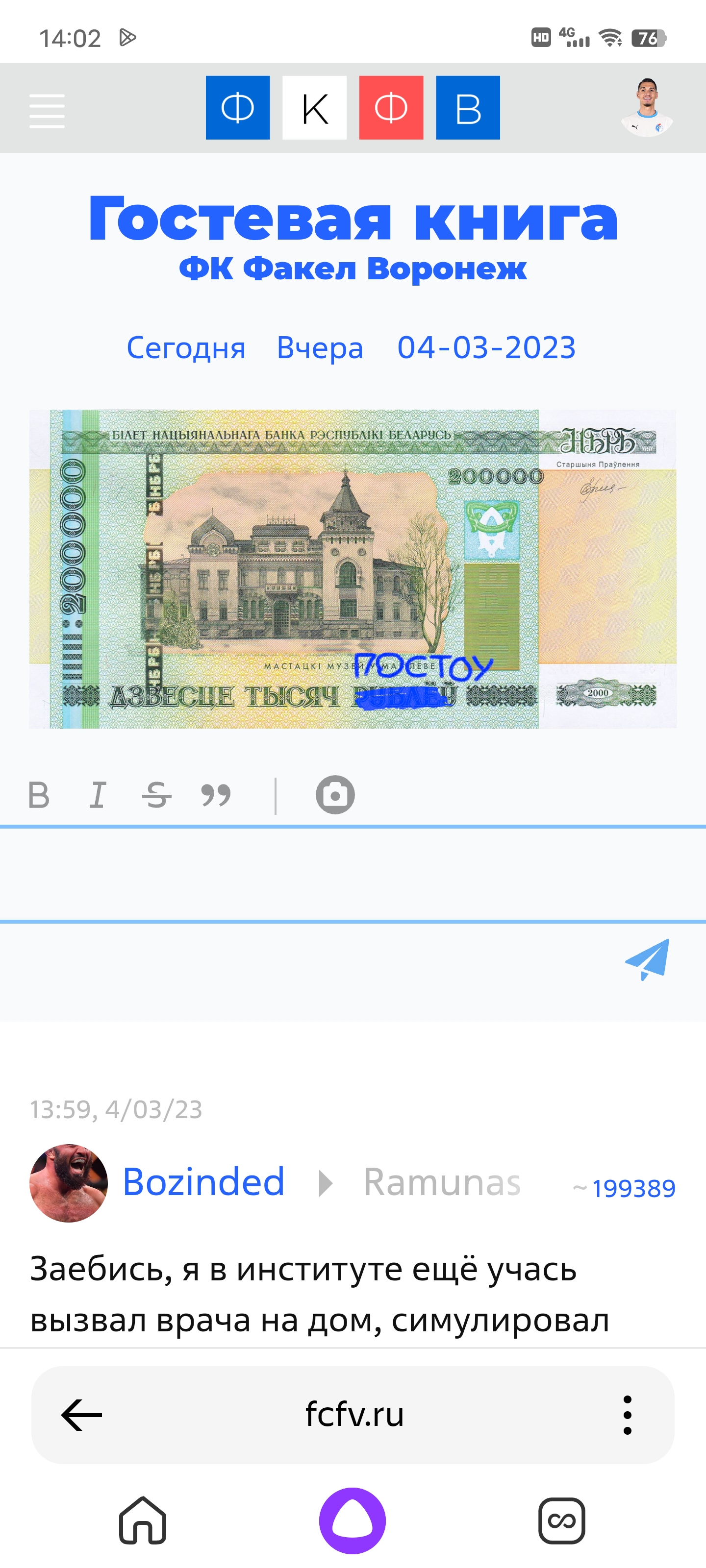Apply bold formatting
Image resolution: width=706 pixels, height=1568 pixels.
tap(39, 795)
